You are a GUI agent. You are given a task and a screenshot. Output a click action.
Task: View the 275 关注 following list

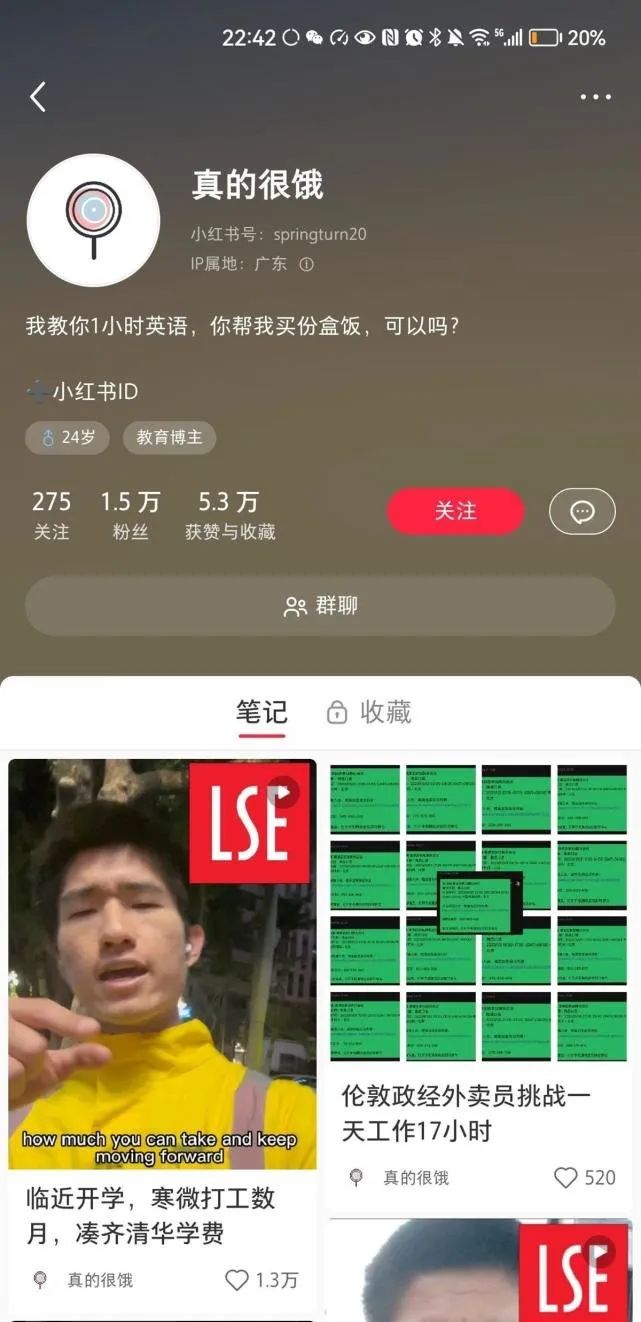coord(51,515)
